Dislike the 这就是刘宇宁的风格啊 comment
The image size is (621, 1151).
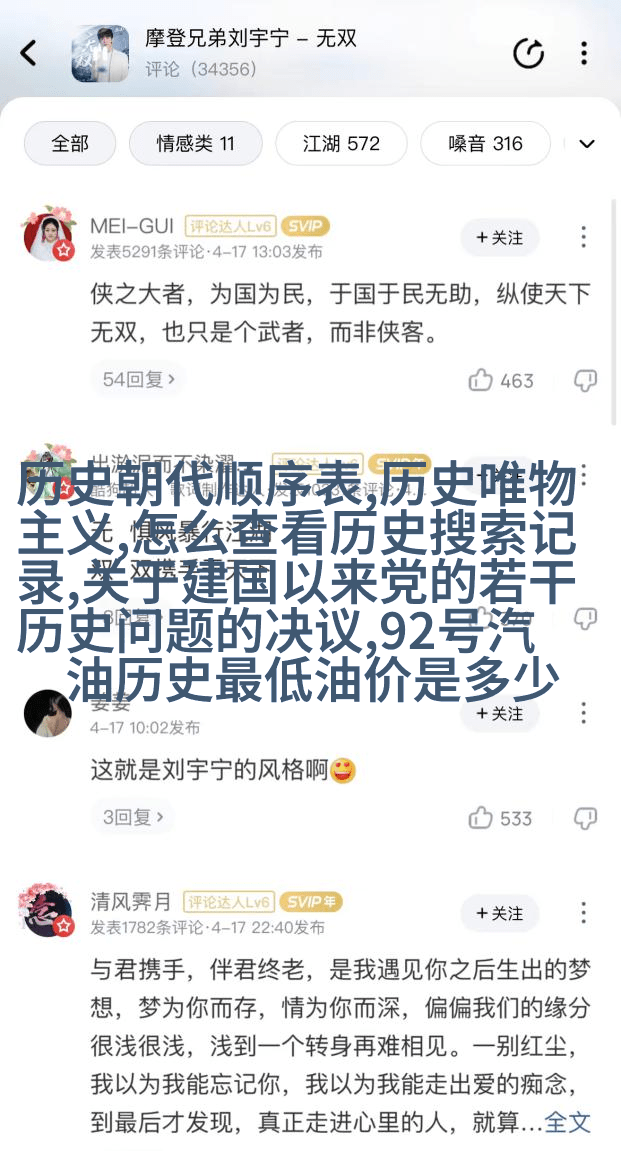tap(585, 818)
